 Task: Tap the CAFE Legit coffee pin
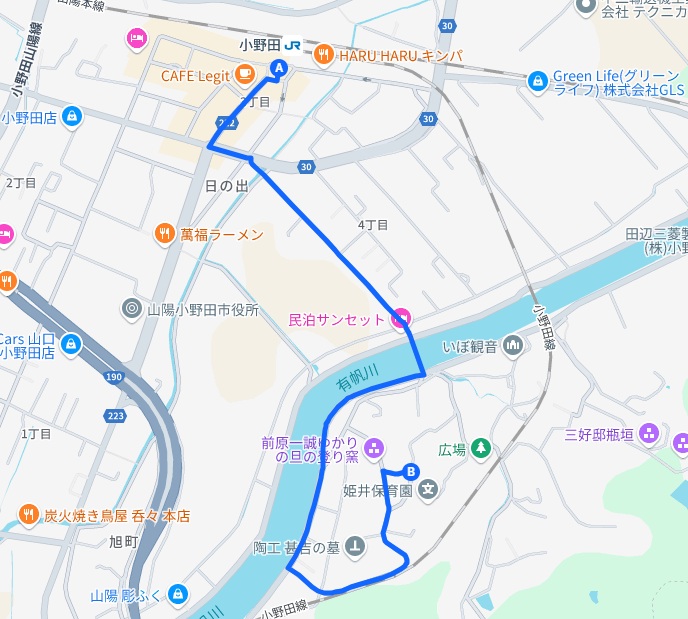tap(244, 75)
